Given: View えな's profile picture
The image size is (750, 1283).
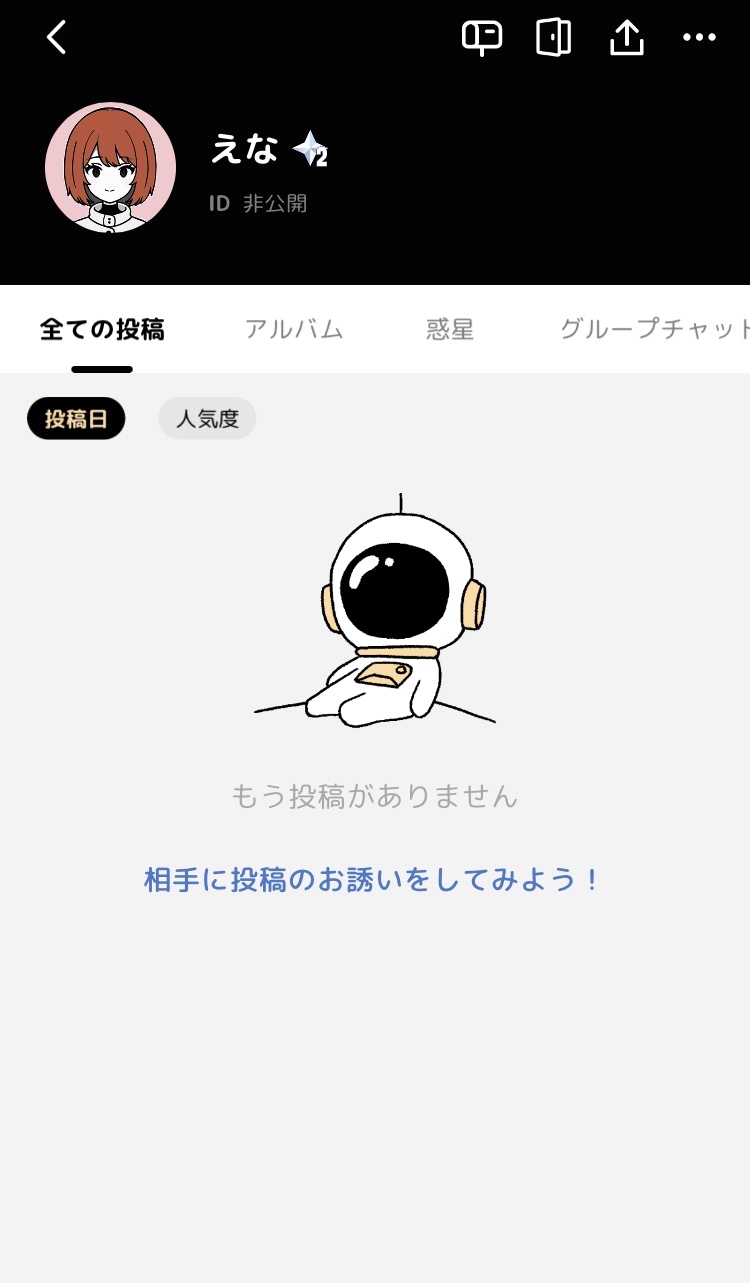Looking at the screenshot, I should point(111,168).
